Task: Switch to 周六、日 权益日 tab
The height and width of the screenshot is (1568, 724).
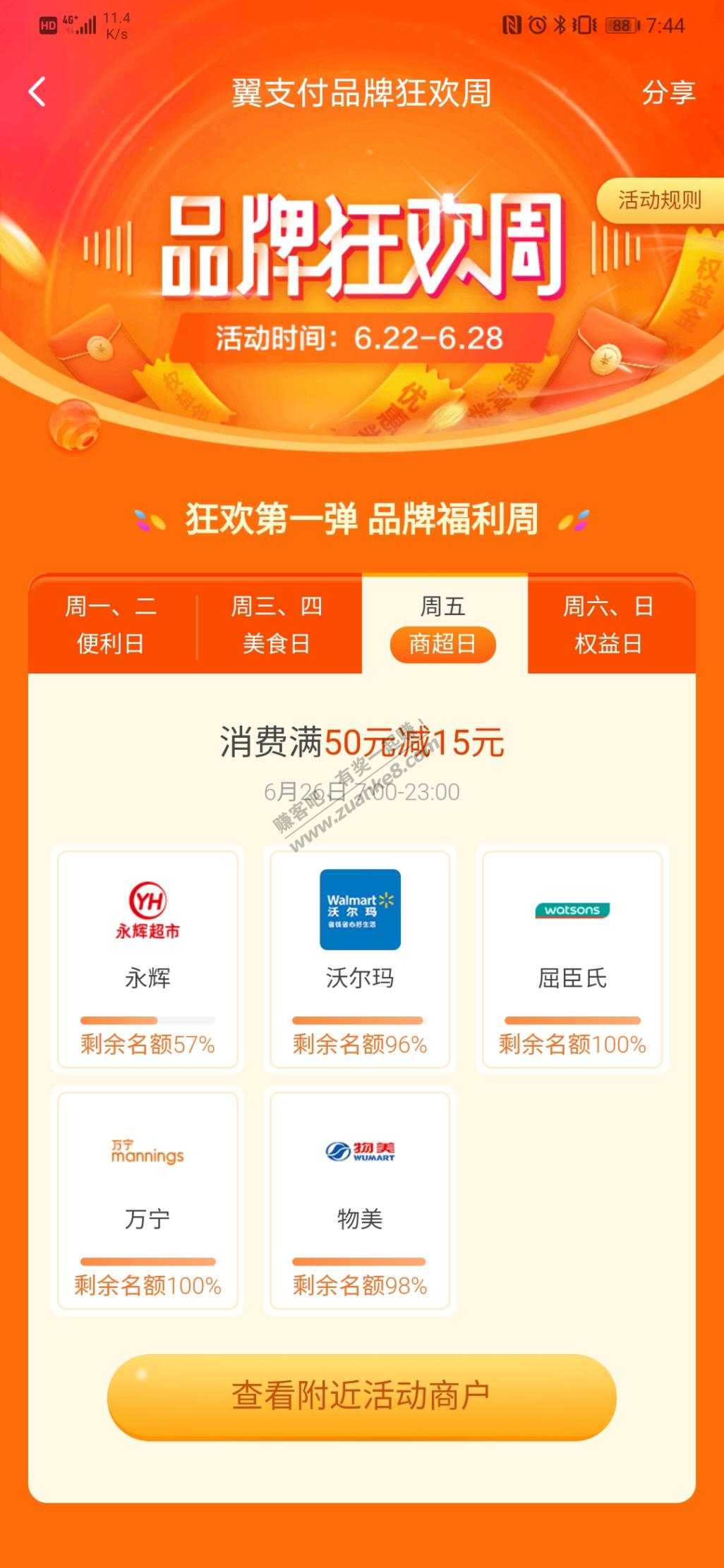Action: point(608,624)
